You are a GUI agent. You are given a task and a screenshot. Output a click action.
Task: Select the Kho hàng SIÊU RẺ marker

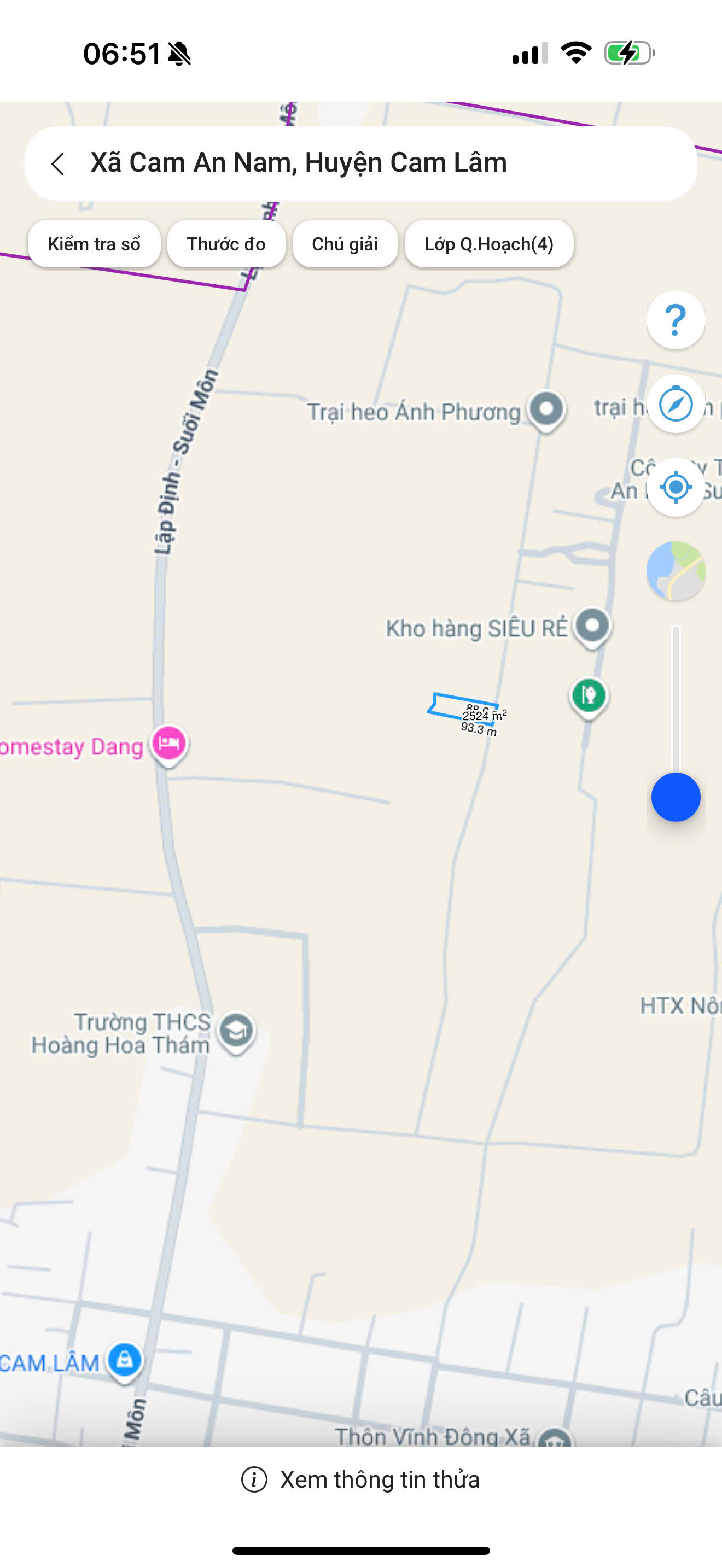[x=592, y=626]
